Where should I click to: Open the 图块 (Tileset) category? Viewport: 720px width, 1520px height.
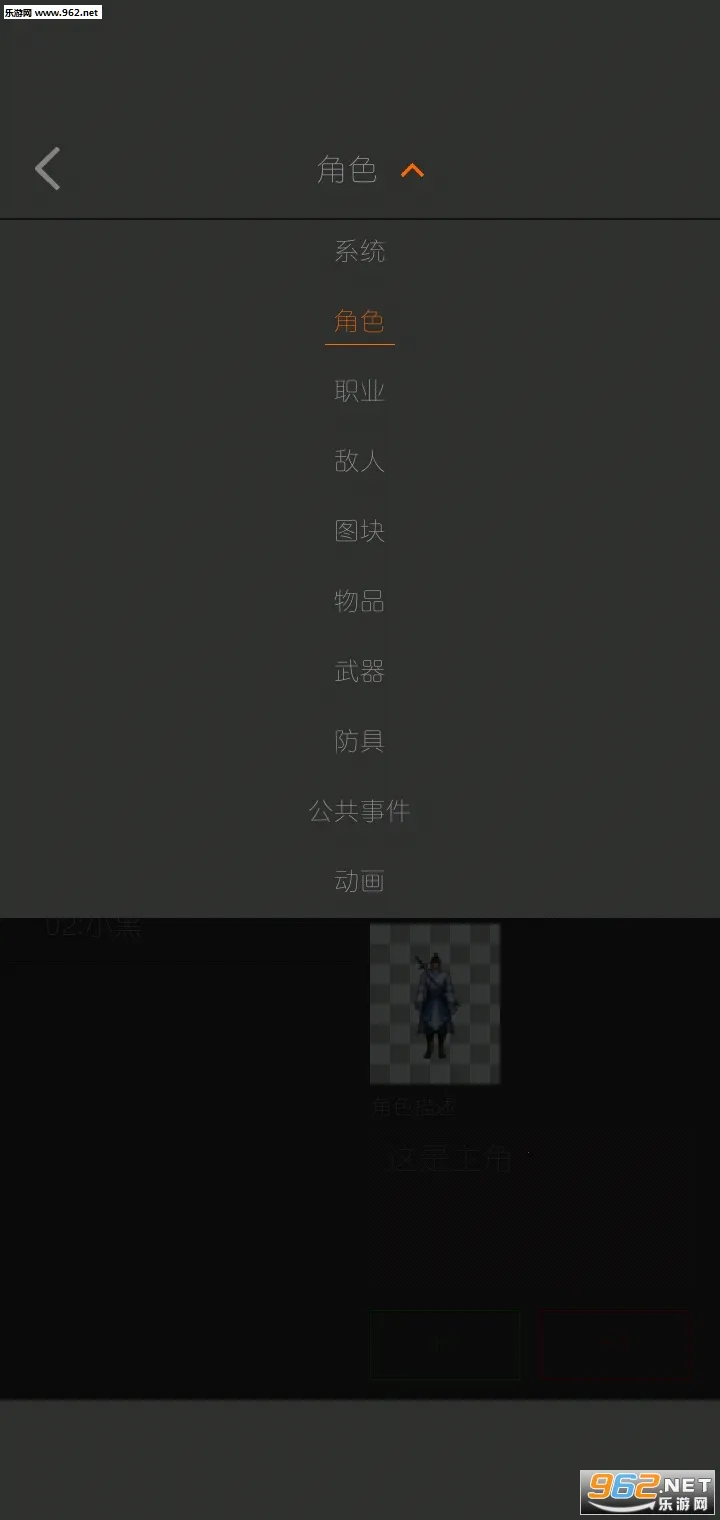[x=358, y=531]
